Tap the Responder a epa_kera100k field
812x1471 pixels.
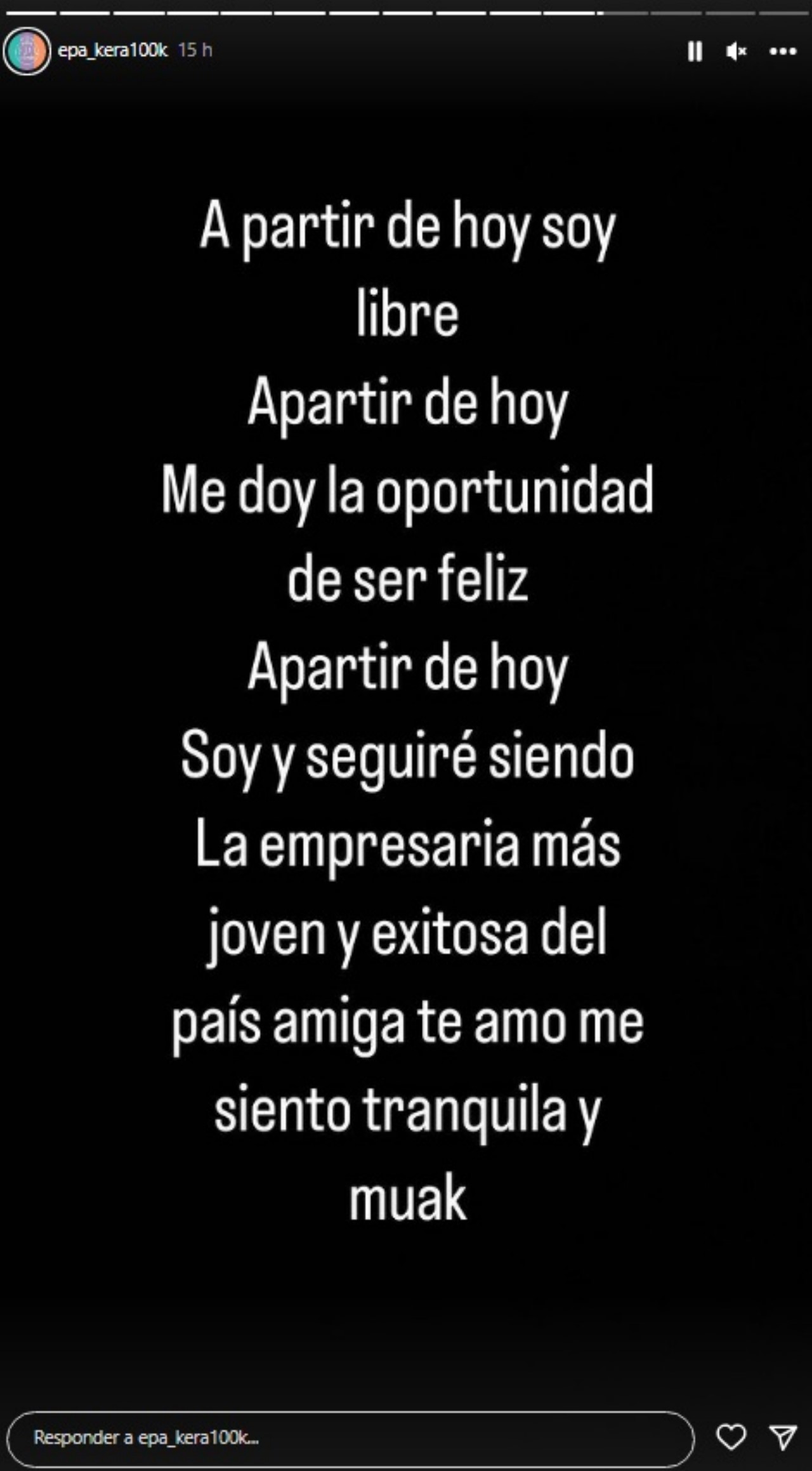[349, 1437]
